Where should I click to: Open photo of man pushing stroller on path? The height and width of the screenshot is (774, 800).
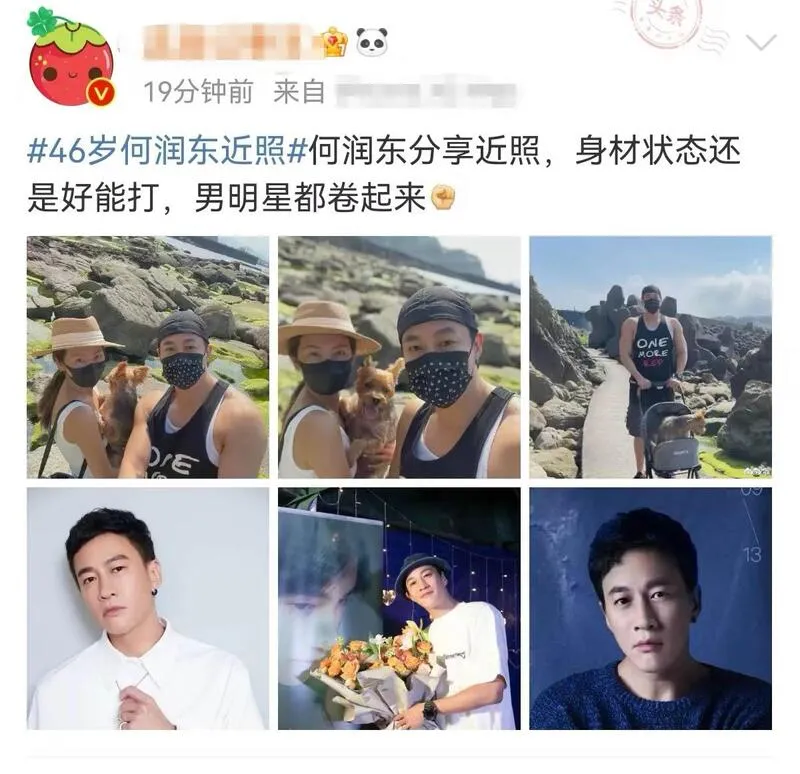click(x=650, y=357)
